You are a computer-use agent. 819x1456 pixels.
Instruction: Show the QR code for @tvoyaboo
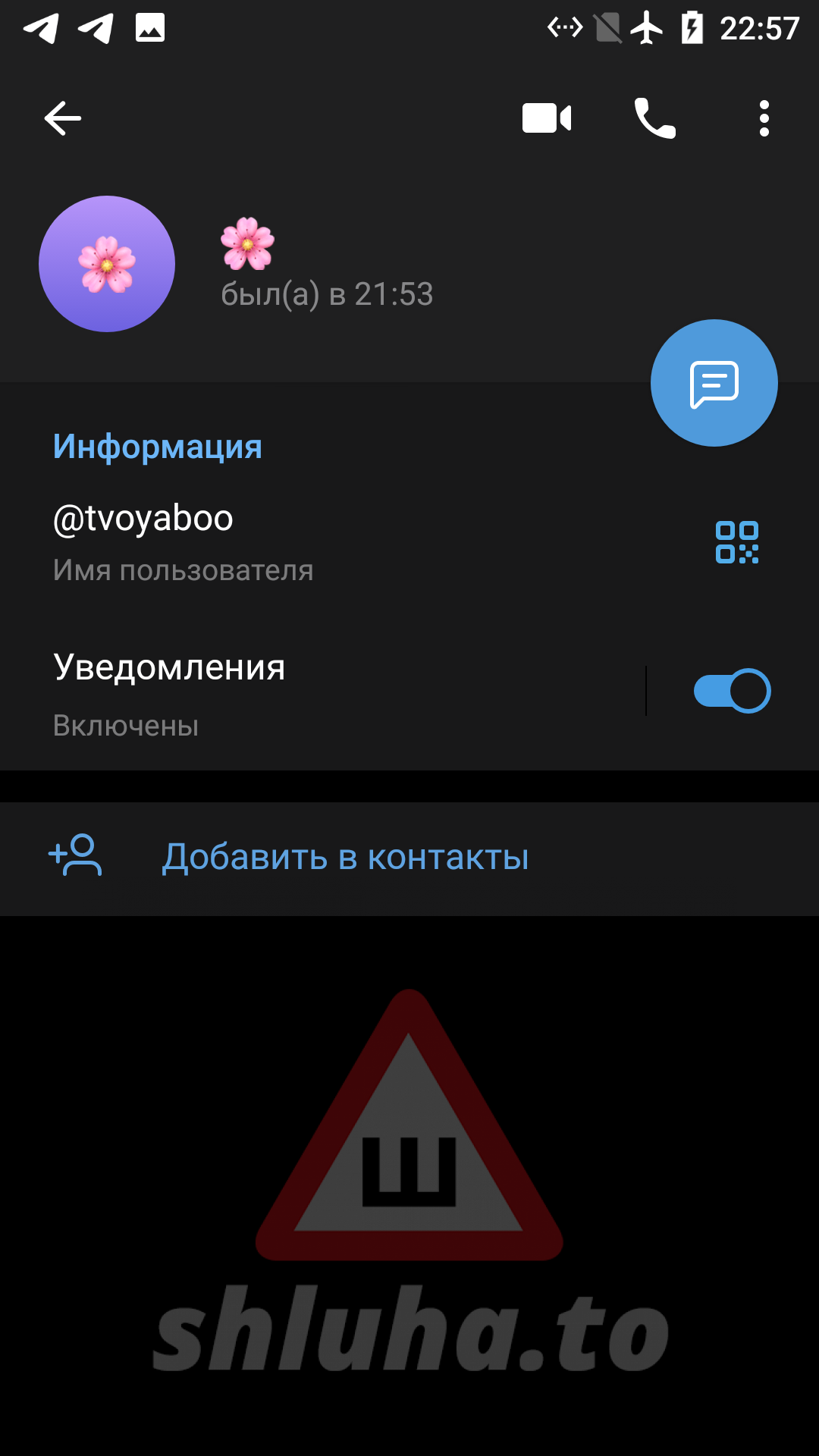pyautogui.click(x=736, y=542)
